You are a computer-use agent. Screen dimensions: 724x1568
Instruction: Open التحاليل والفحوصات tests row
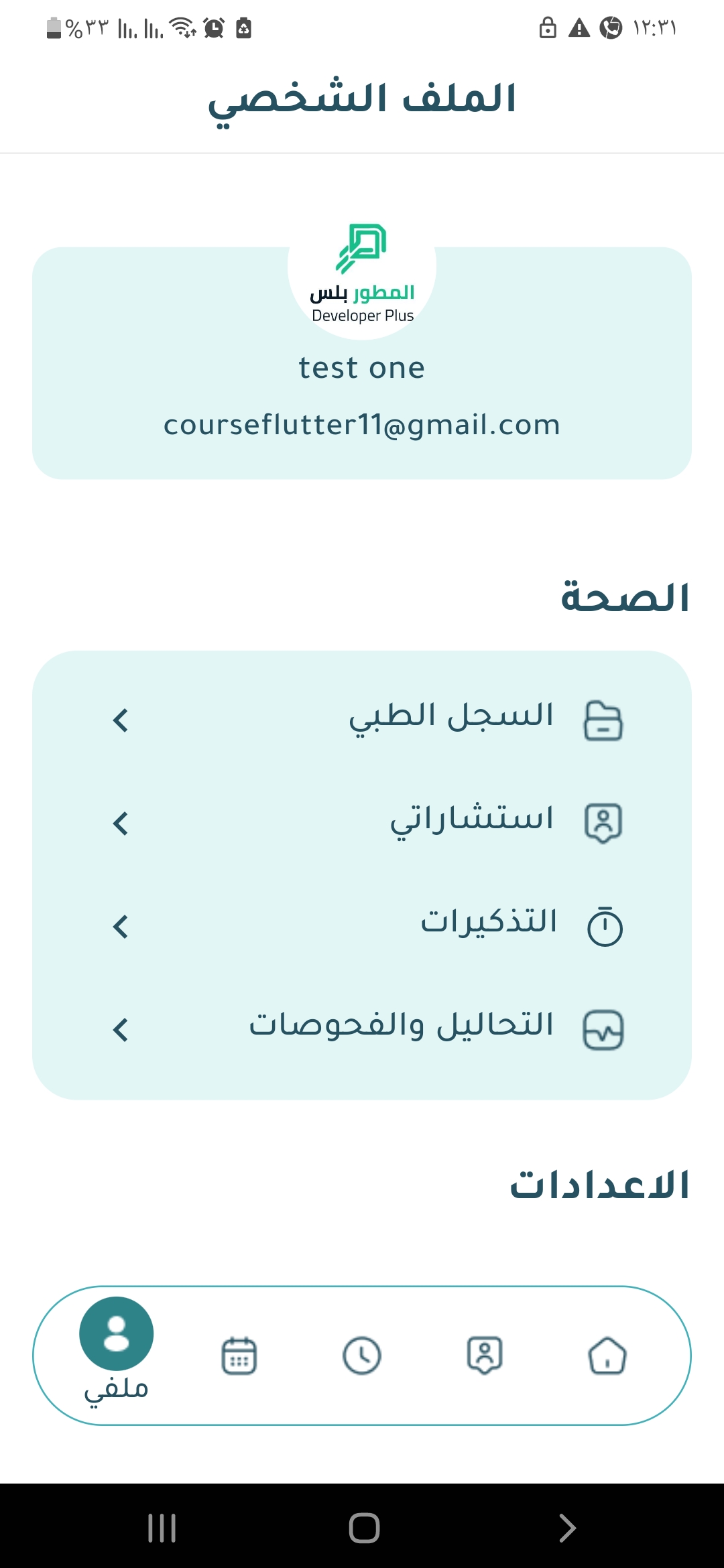coord(362,1029)
